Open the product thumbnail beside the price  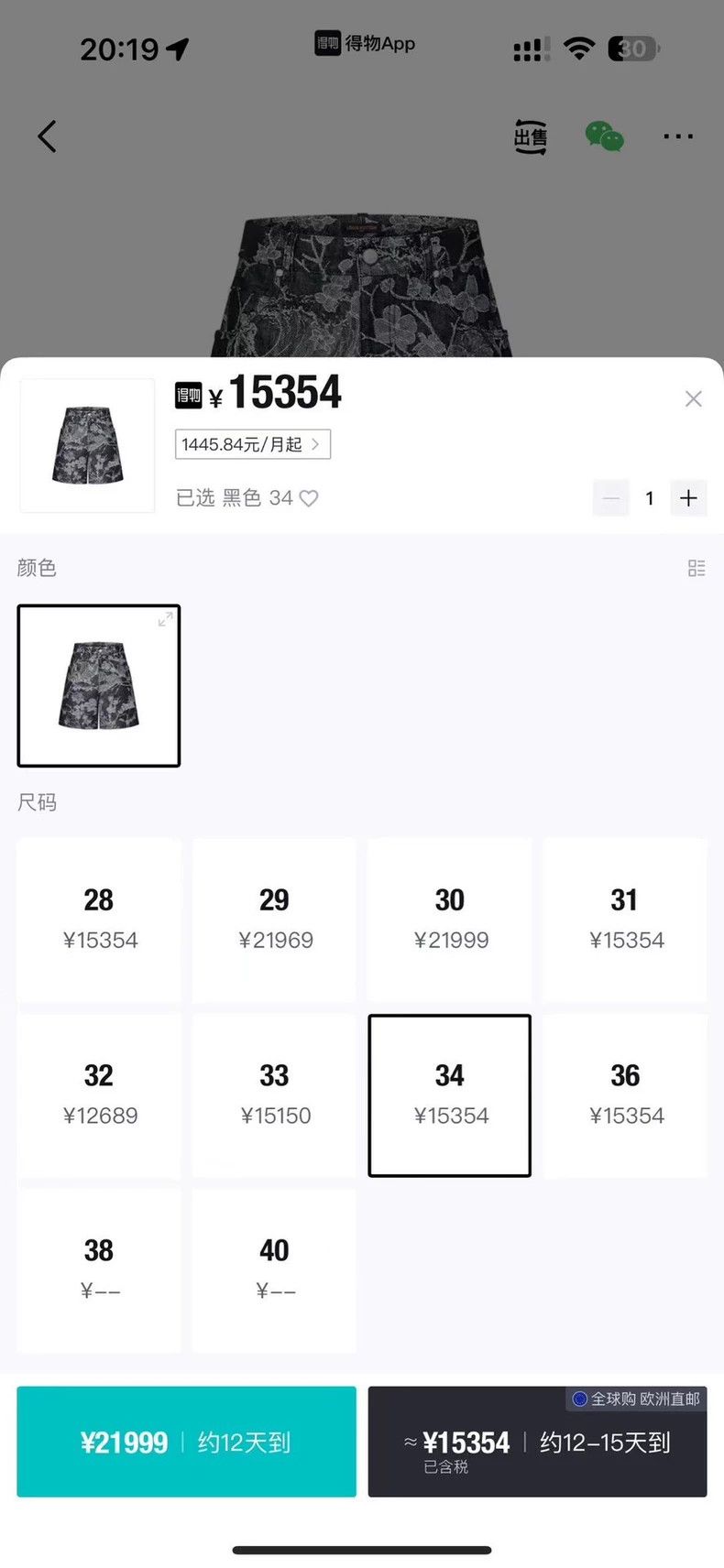click(87, 445)
